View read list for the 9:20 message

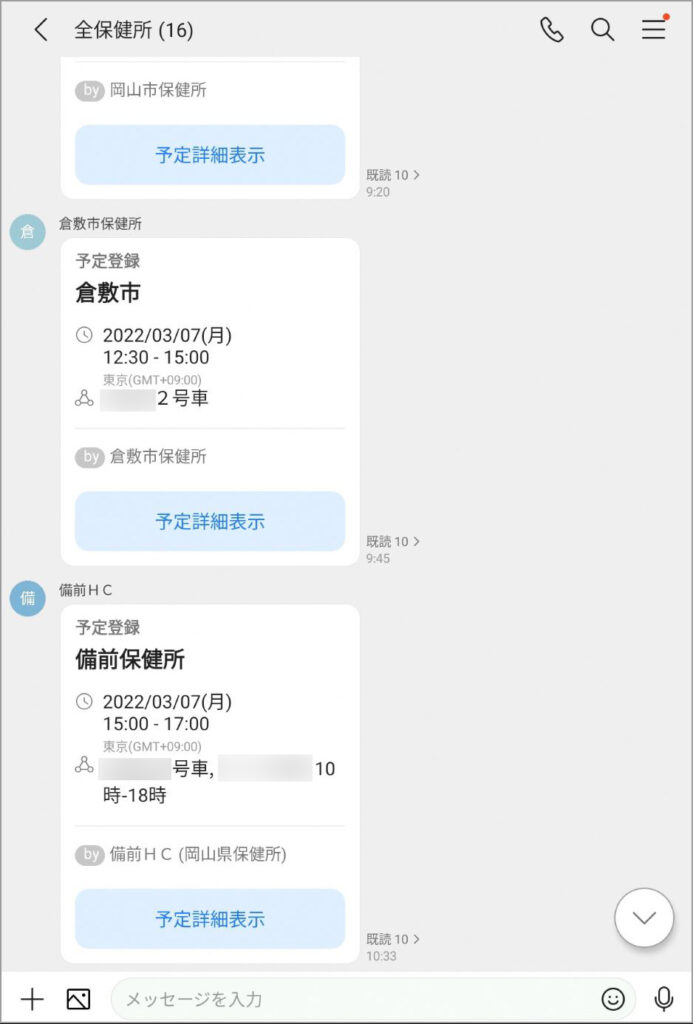(393, 175)
